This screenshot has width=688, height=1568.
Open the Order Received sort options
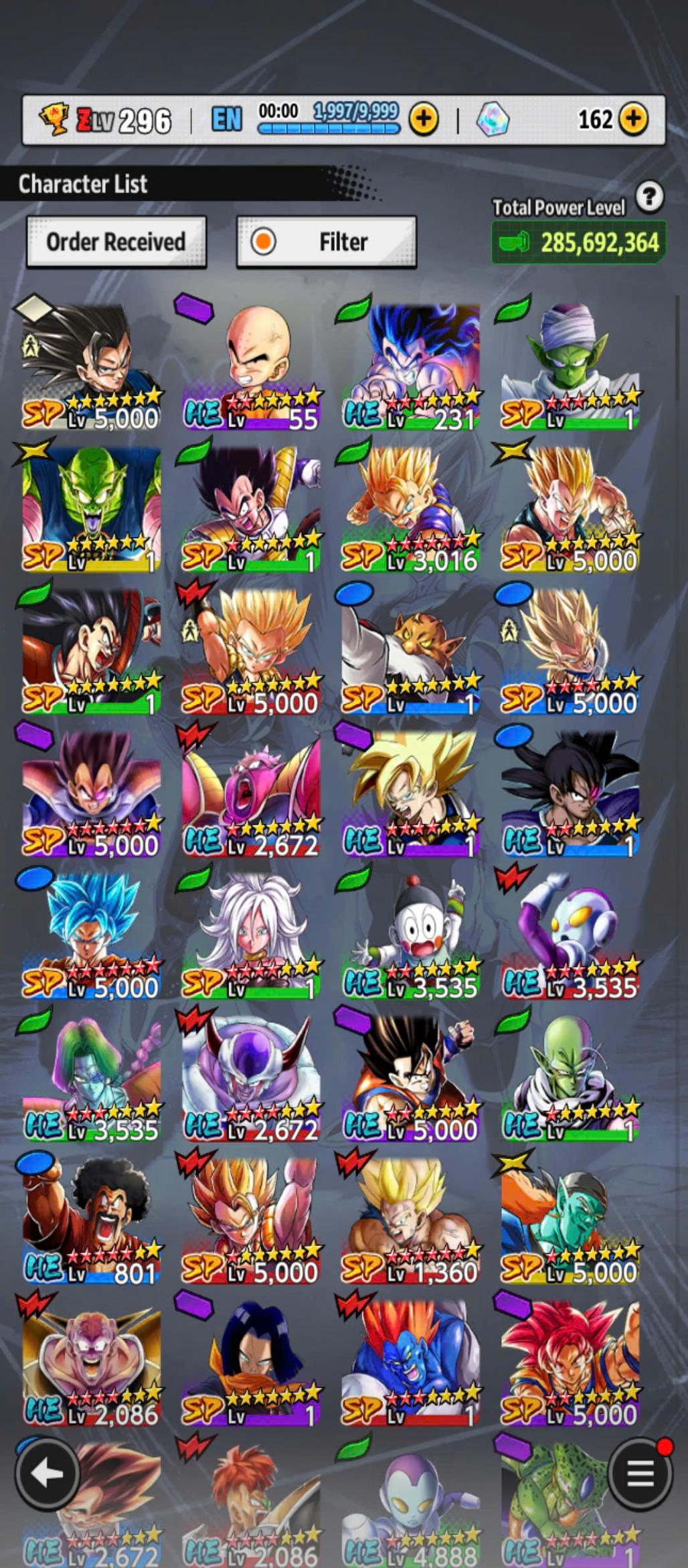tap(116, 242)
